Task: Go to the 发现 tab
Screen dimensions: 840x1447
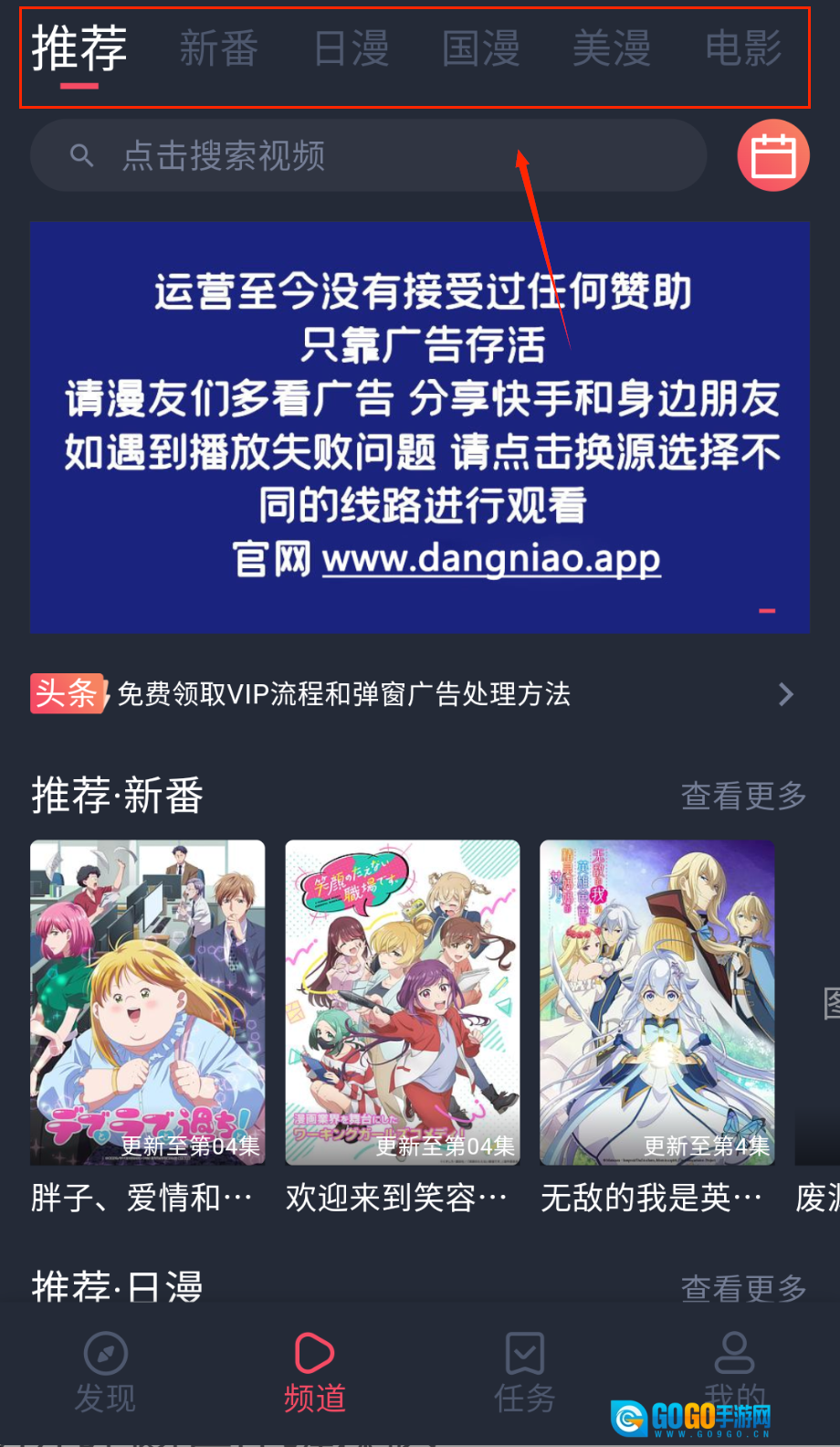Action: (x=105, y=1372)
